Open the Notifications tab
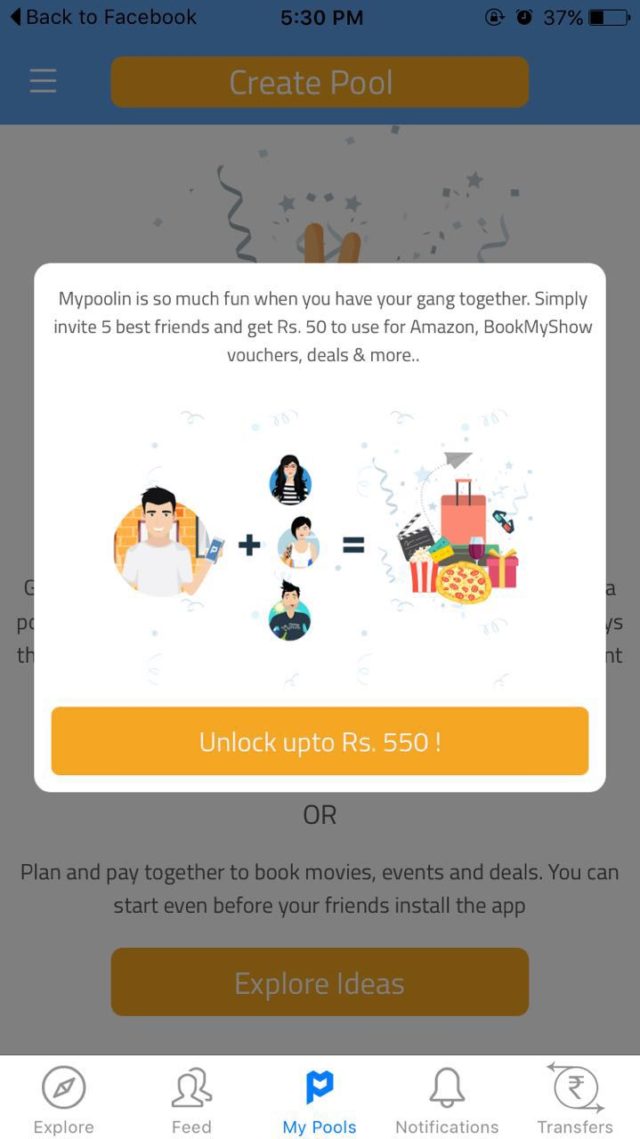The image size is (640, 1139). pyautogui.click(x=447, y=1099)
